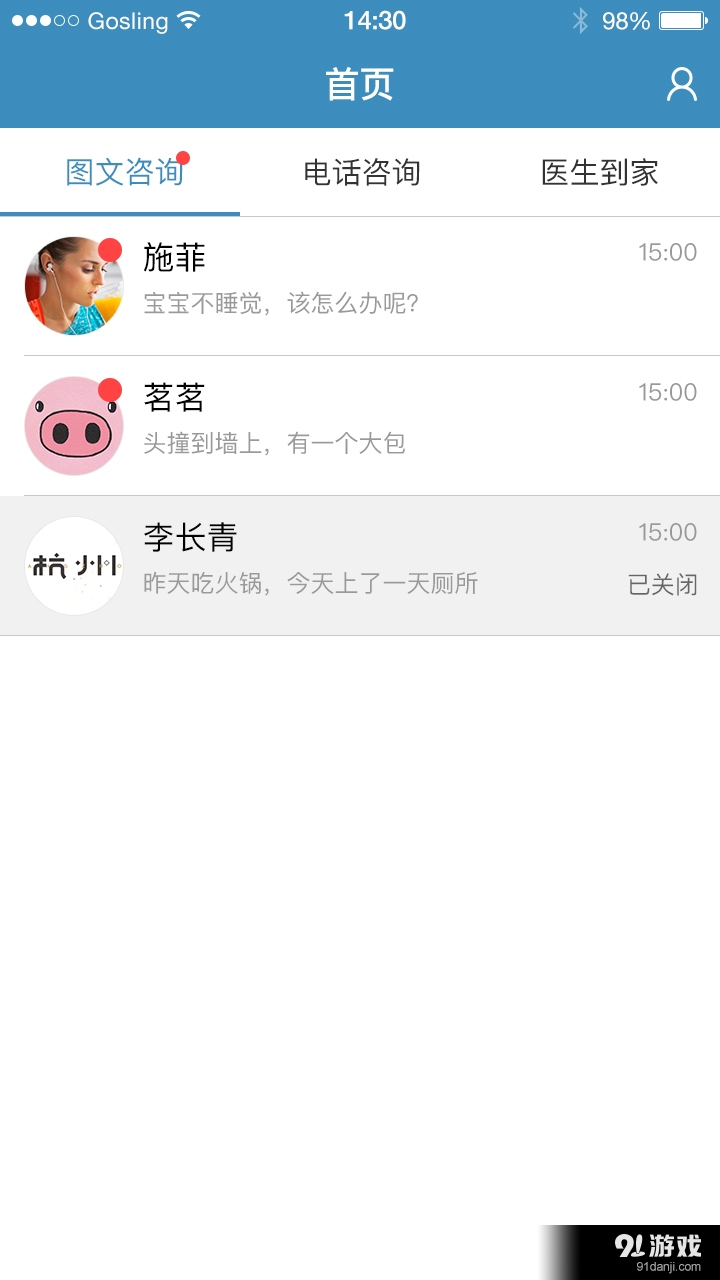The height and width of the screenshot is (1280, 720).
Task: Tap the 15:00 timestamp for 李长青
Action: tap(666, 532)
